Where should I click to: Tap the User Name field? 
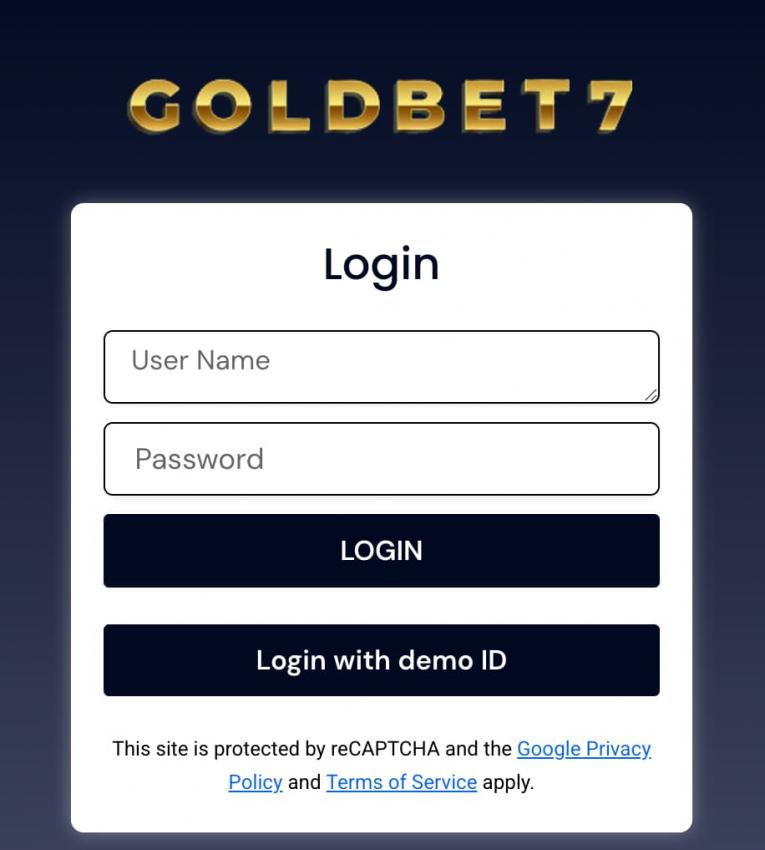click(381, 367)
